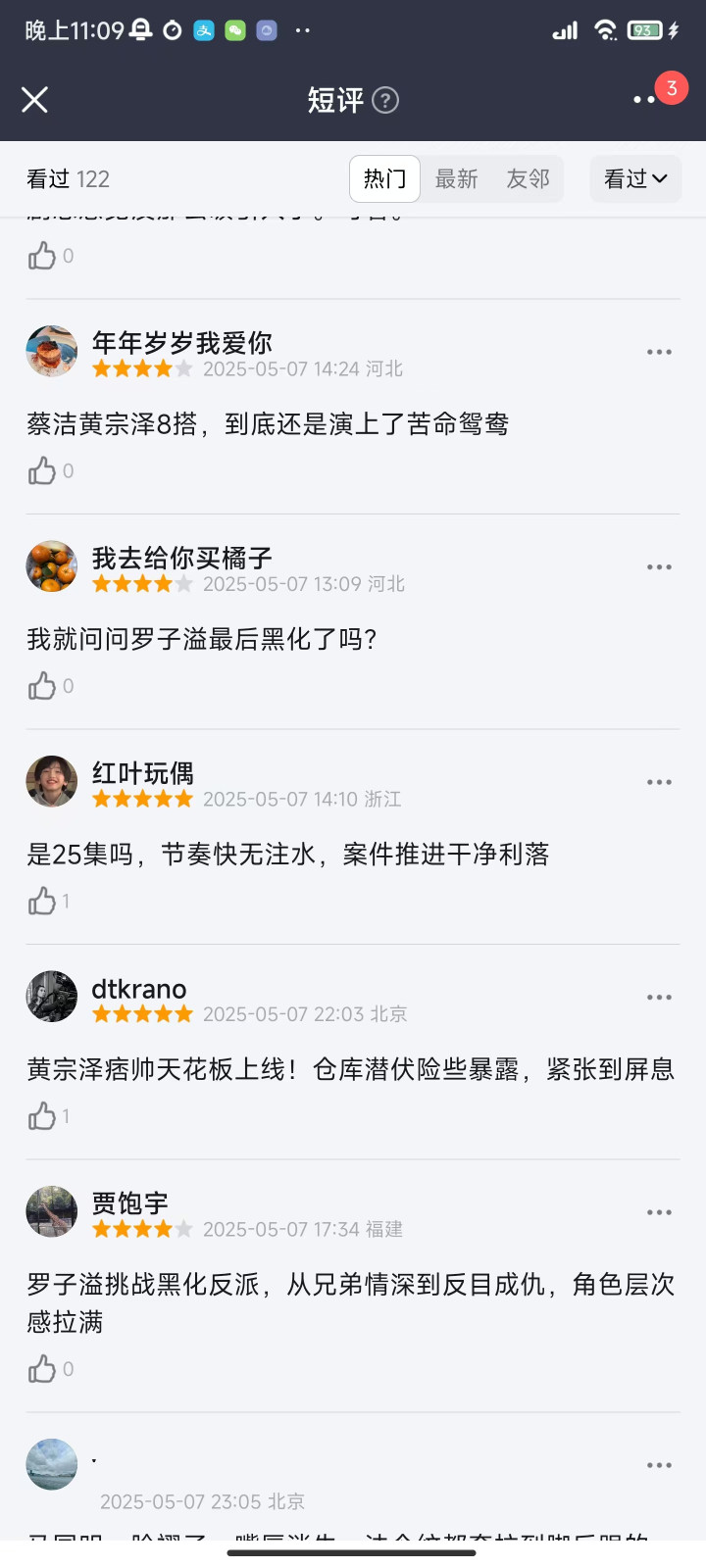This screenshot has width=706, height=1568.
Task: Open dtkrano's profile avatar
Action: click(51, 997)
